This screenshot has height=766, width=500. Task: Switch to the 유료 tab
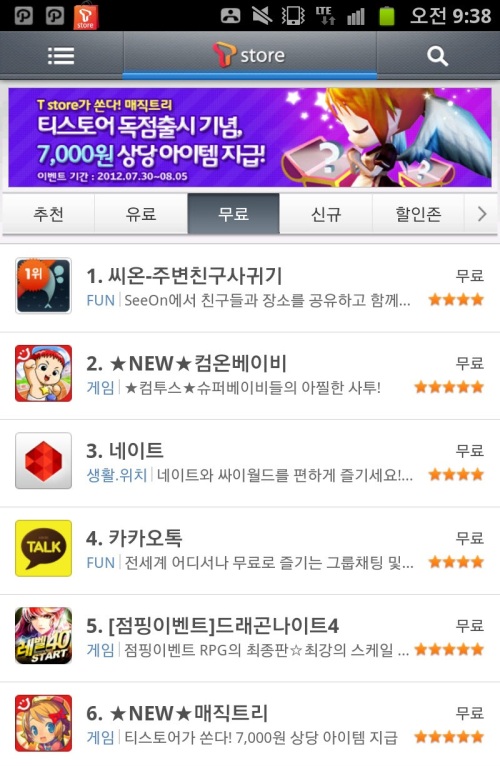141,213
